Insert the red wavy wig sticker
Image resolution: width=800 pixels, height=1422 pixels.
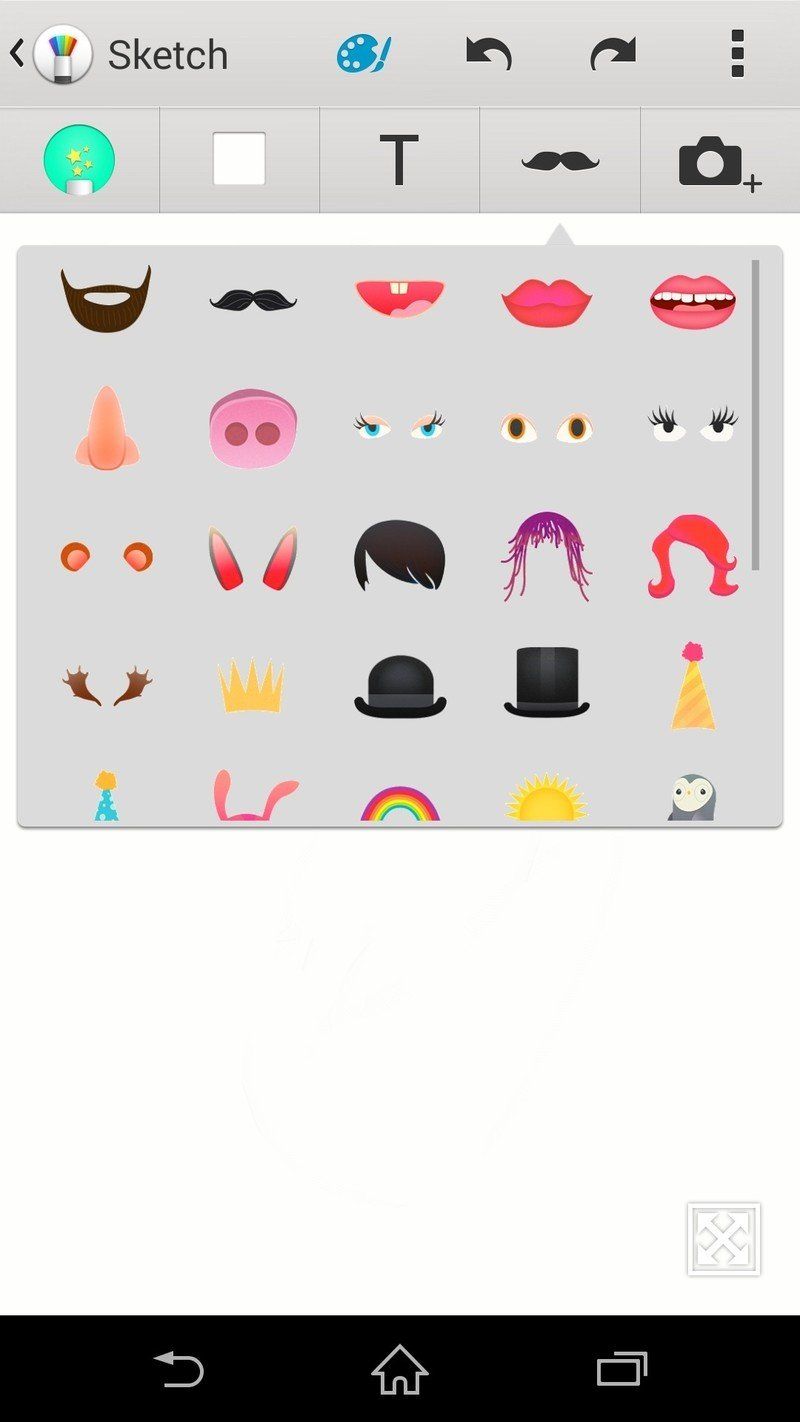click(x=692, y=556)
